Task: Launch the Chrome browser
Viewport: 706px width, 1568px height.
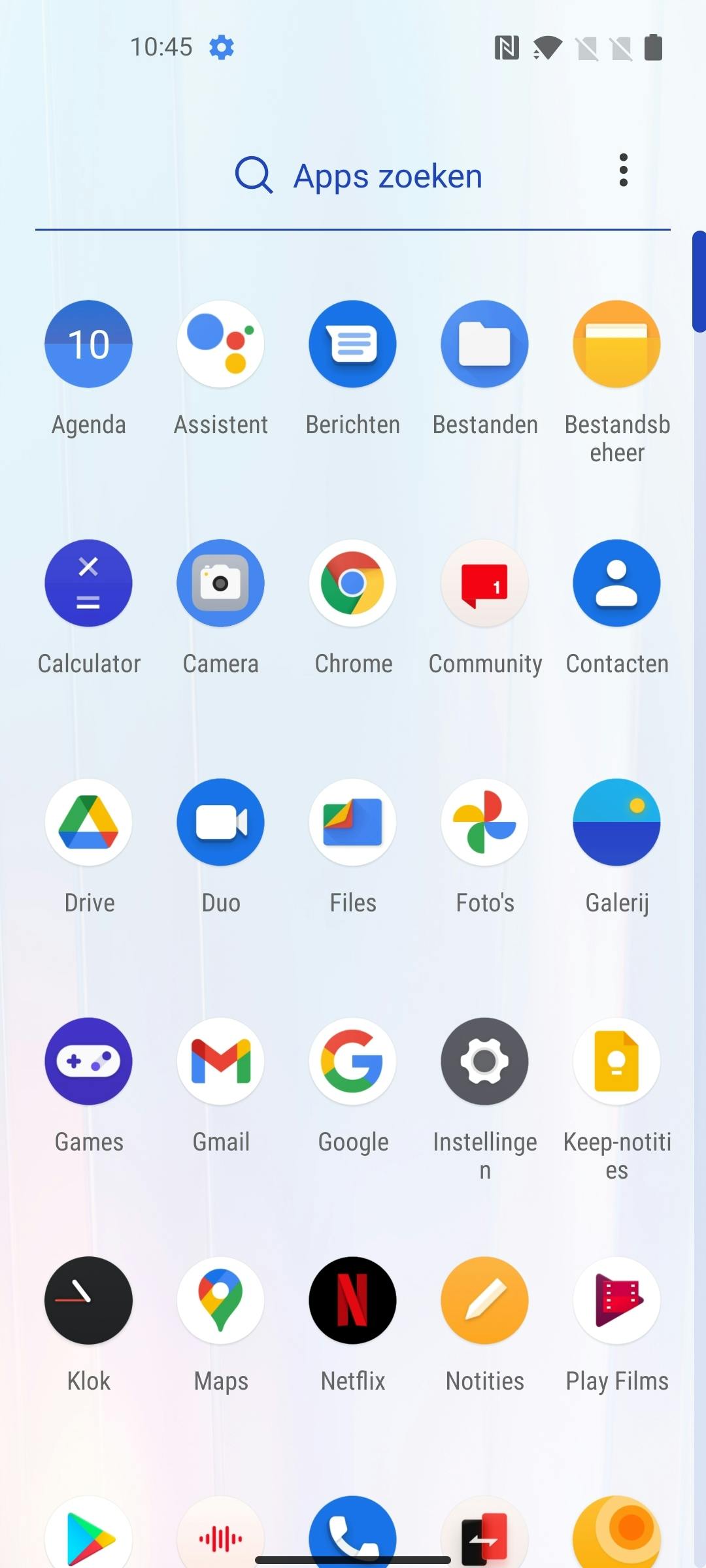Action: point(353,583)
